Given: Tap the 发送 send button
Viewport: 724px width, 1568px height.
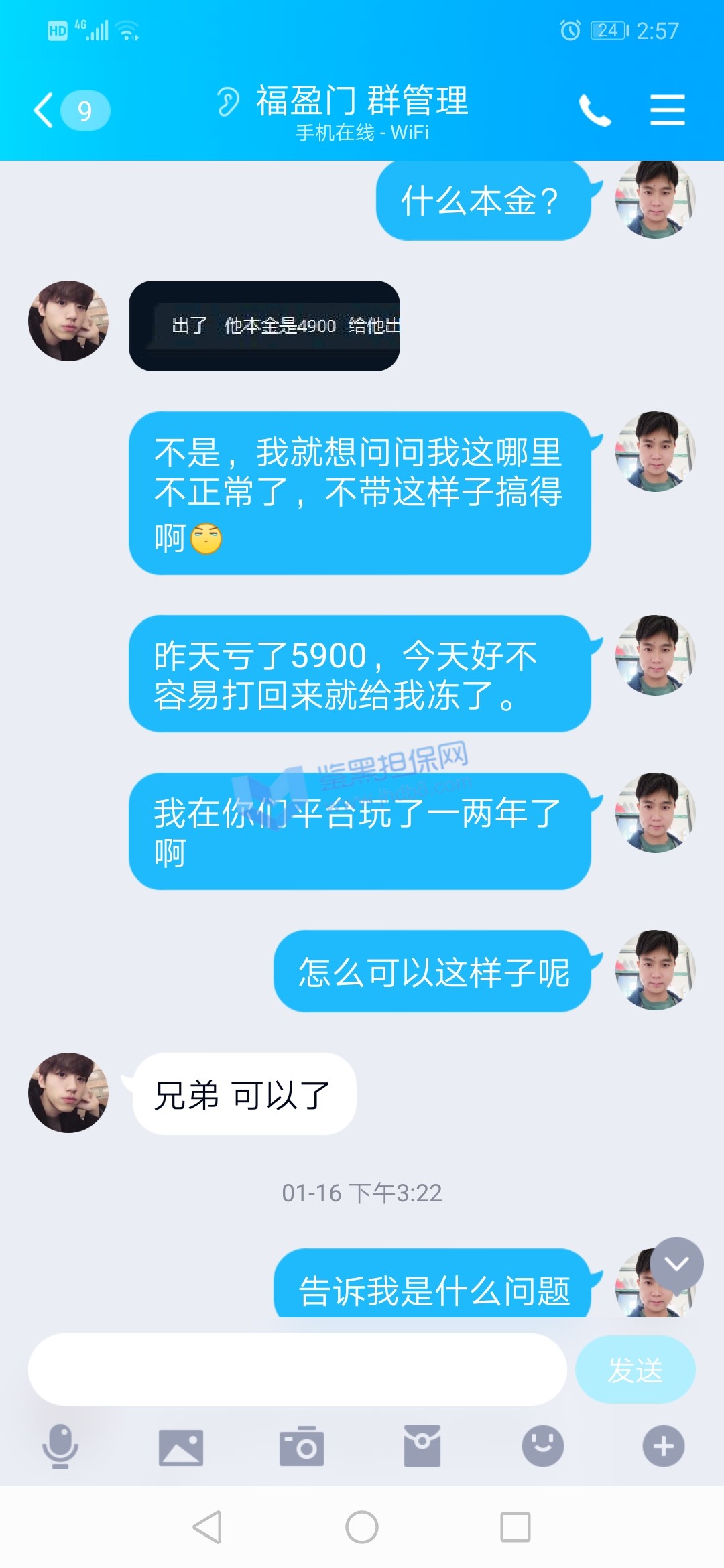Looking at the screenshot, I should click(x=634, y=1369).
